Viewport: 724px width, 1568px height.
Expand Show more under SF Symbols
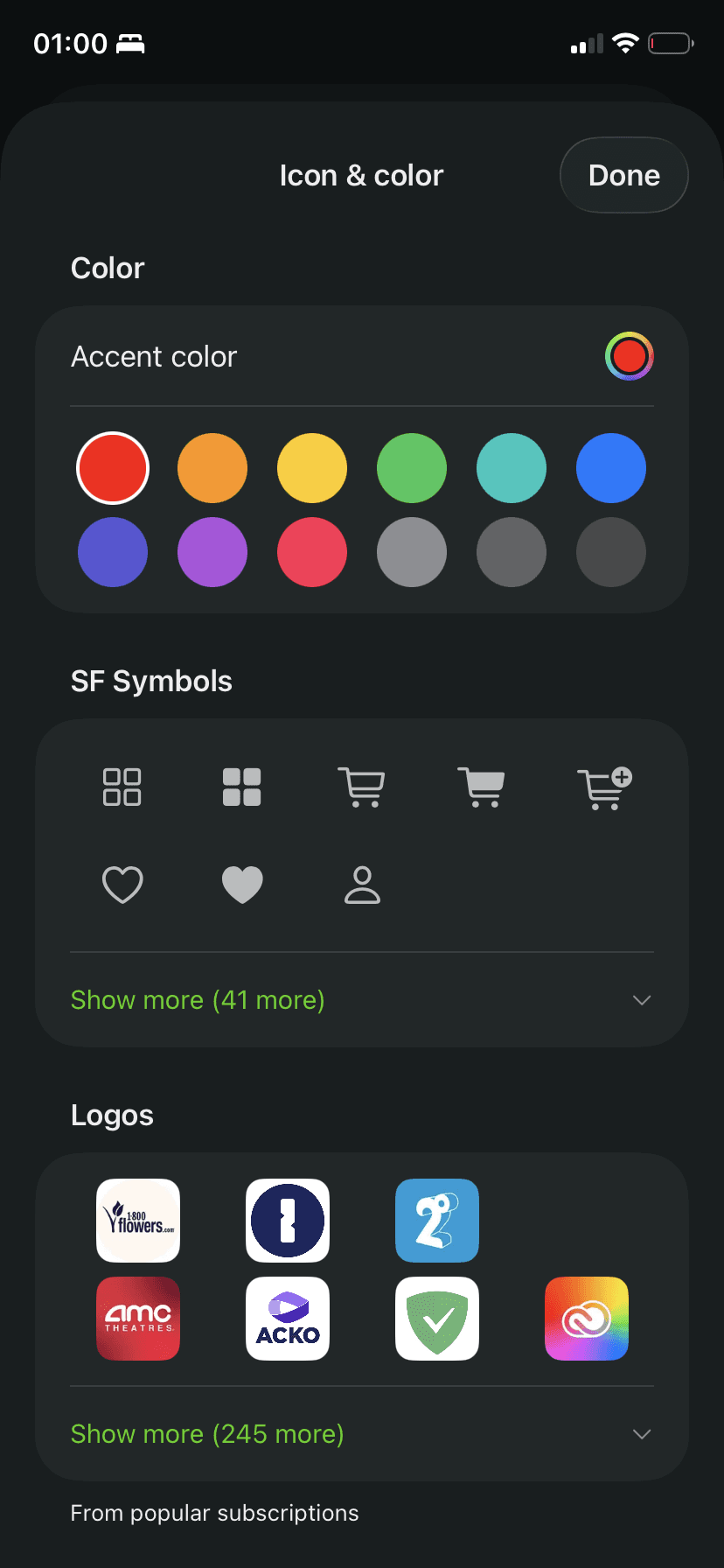[x=198, y=999]
